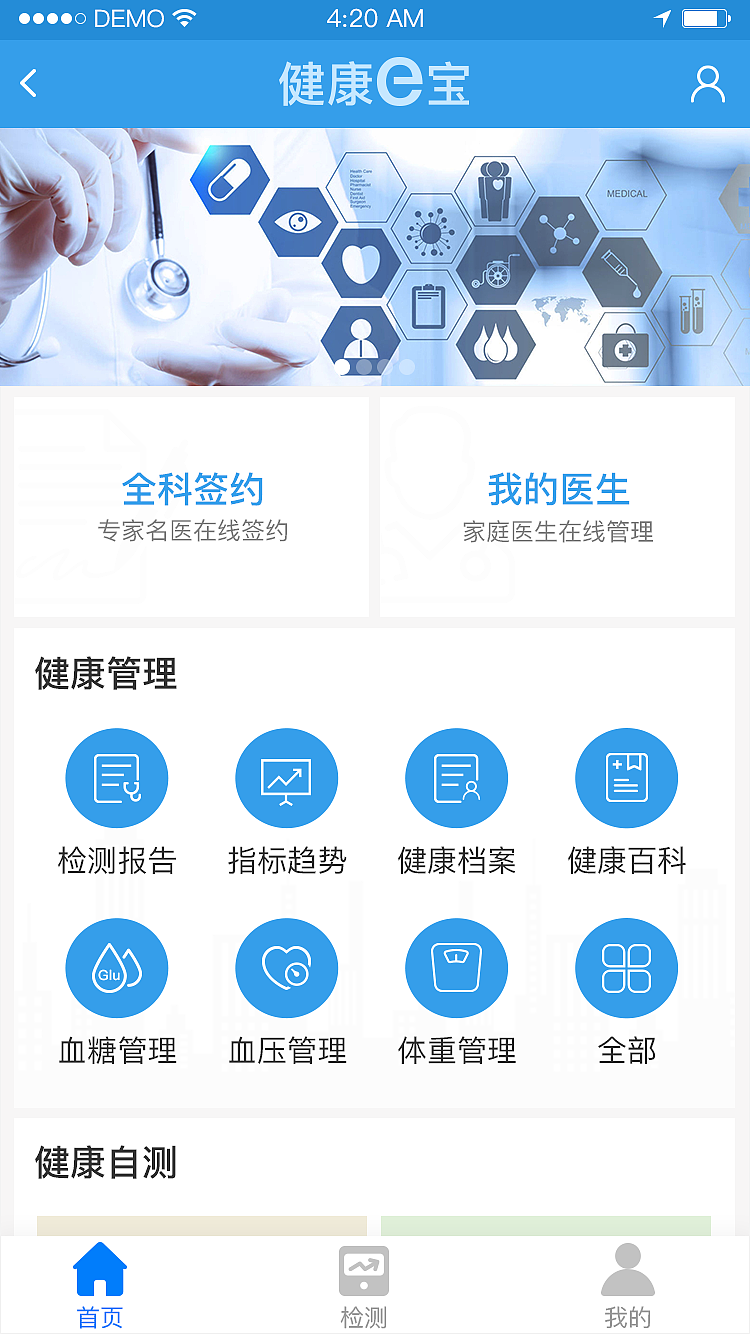Open the 全部 view-all grid icon
Screen dimensions: 750x1334
(x=626, y=968)
